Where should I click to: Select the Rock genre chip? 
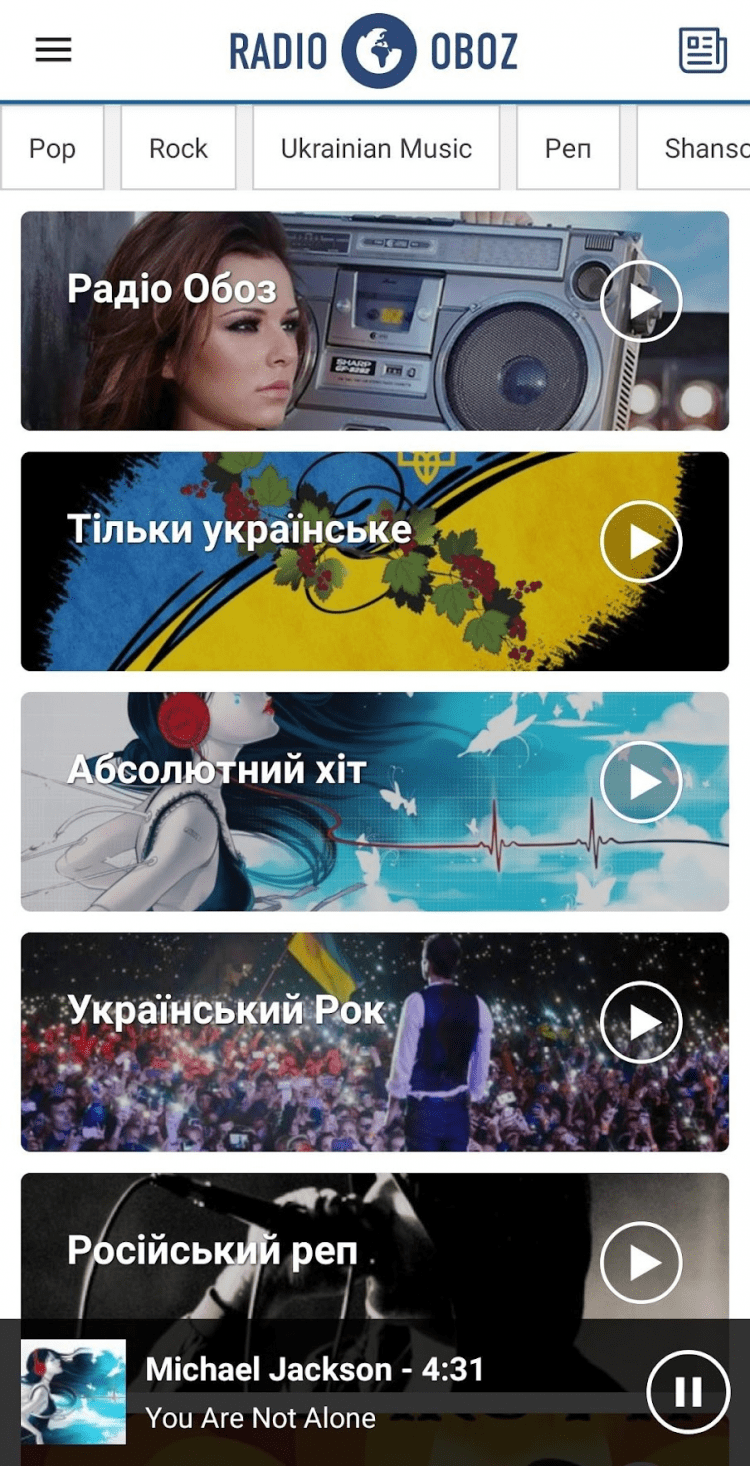point(178,148)
